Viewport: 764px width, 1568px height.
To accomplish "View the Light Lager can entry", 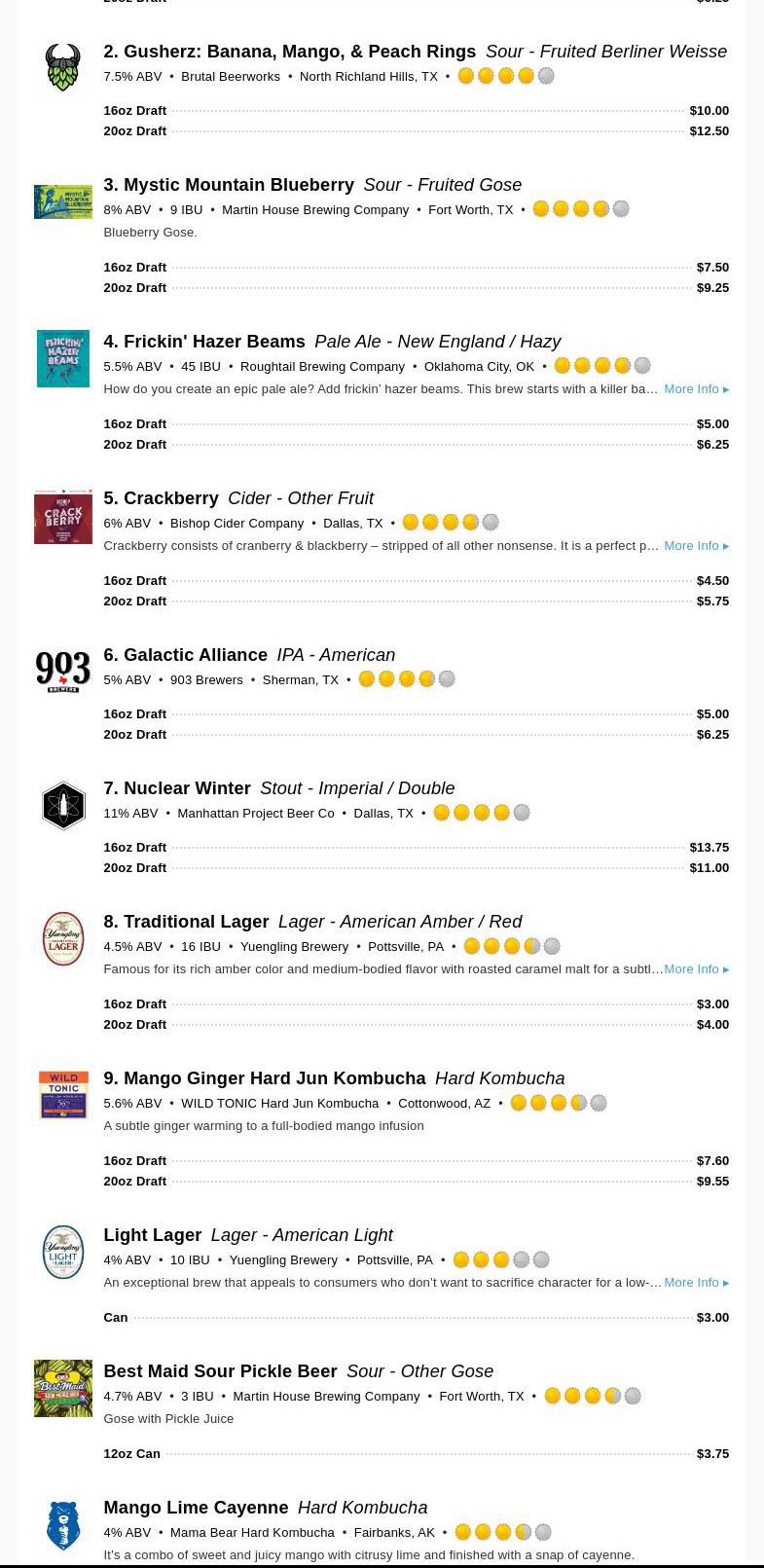I will pos(152,1235).
